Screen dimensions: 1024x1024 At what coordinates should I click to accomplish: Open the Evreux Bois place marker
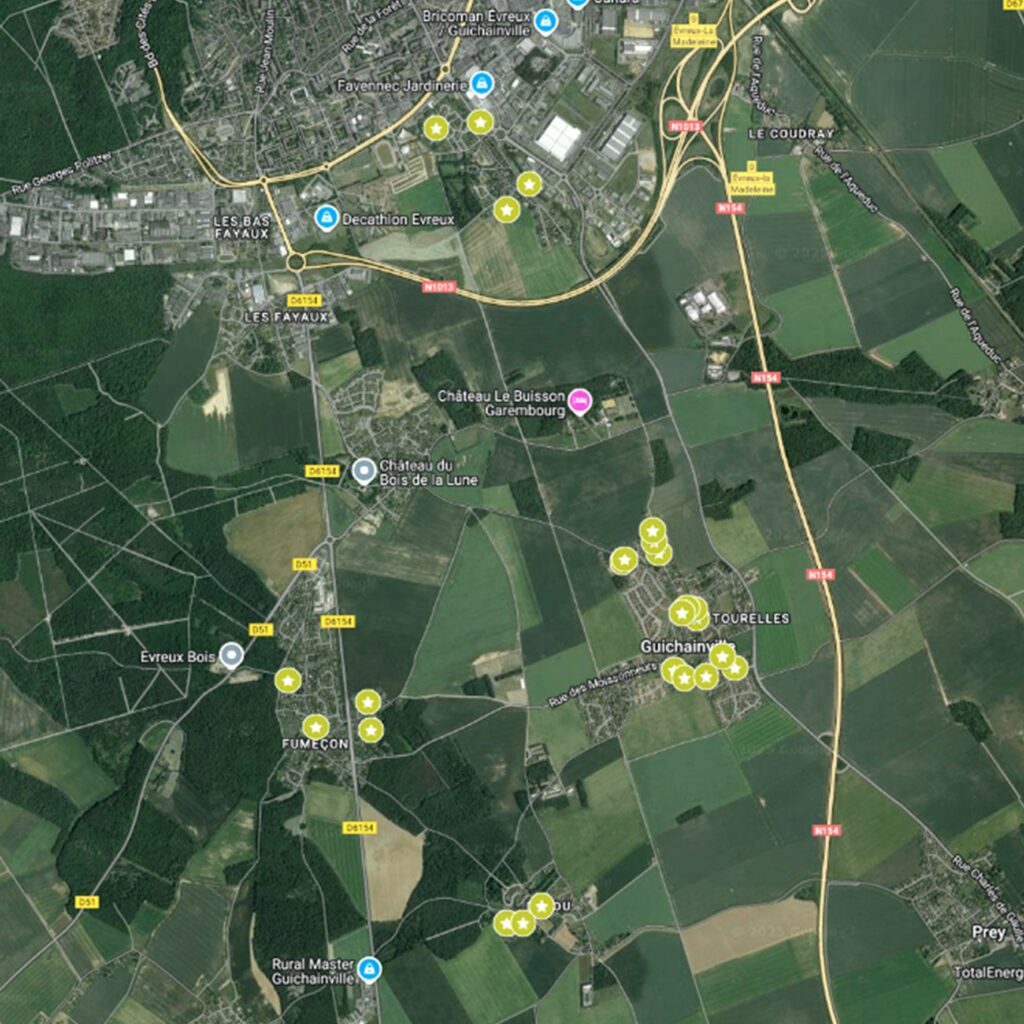click(x=231, y=655)
